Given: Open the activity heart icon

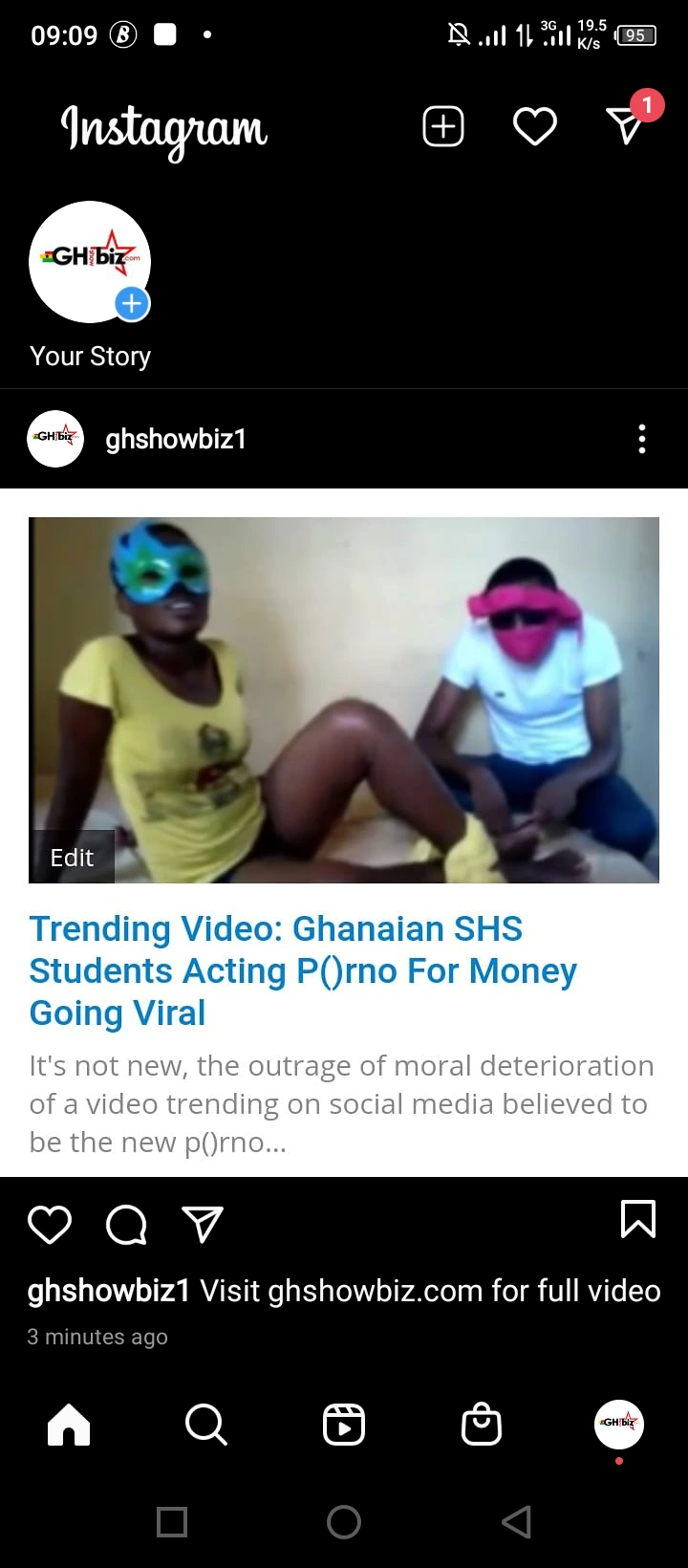Looking at the screenshot, I should click(535, 126).
